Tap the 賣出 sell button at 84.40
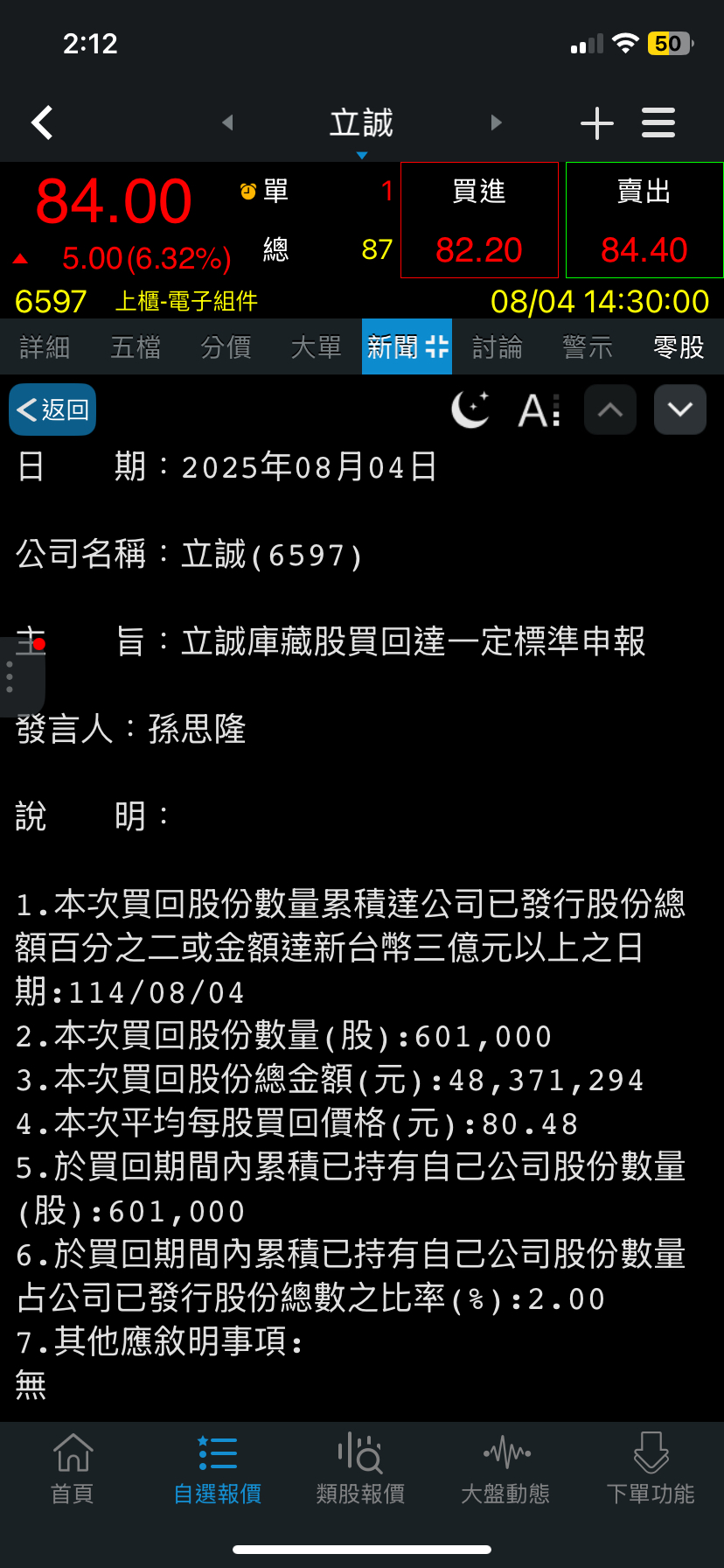The height and width of the screenshot is (1568, 724). (x=644, y=220)
